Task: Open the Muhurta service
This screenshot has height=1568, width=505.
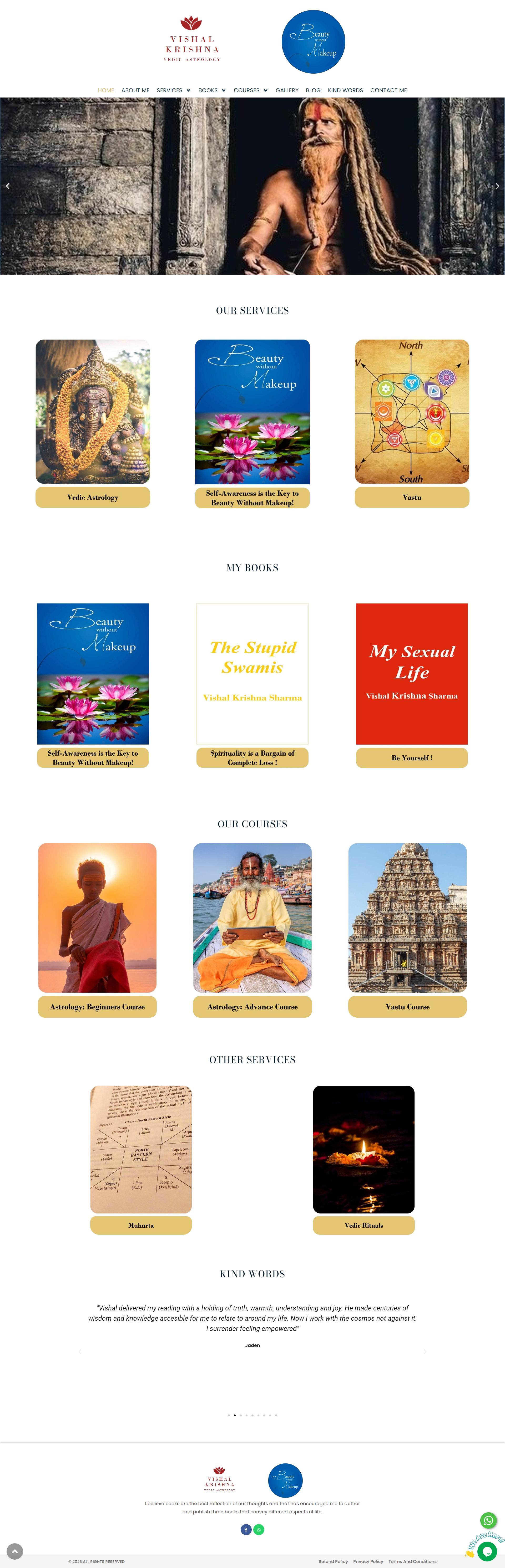Action: (x=141, y=1225)
